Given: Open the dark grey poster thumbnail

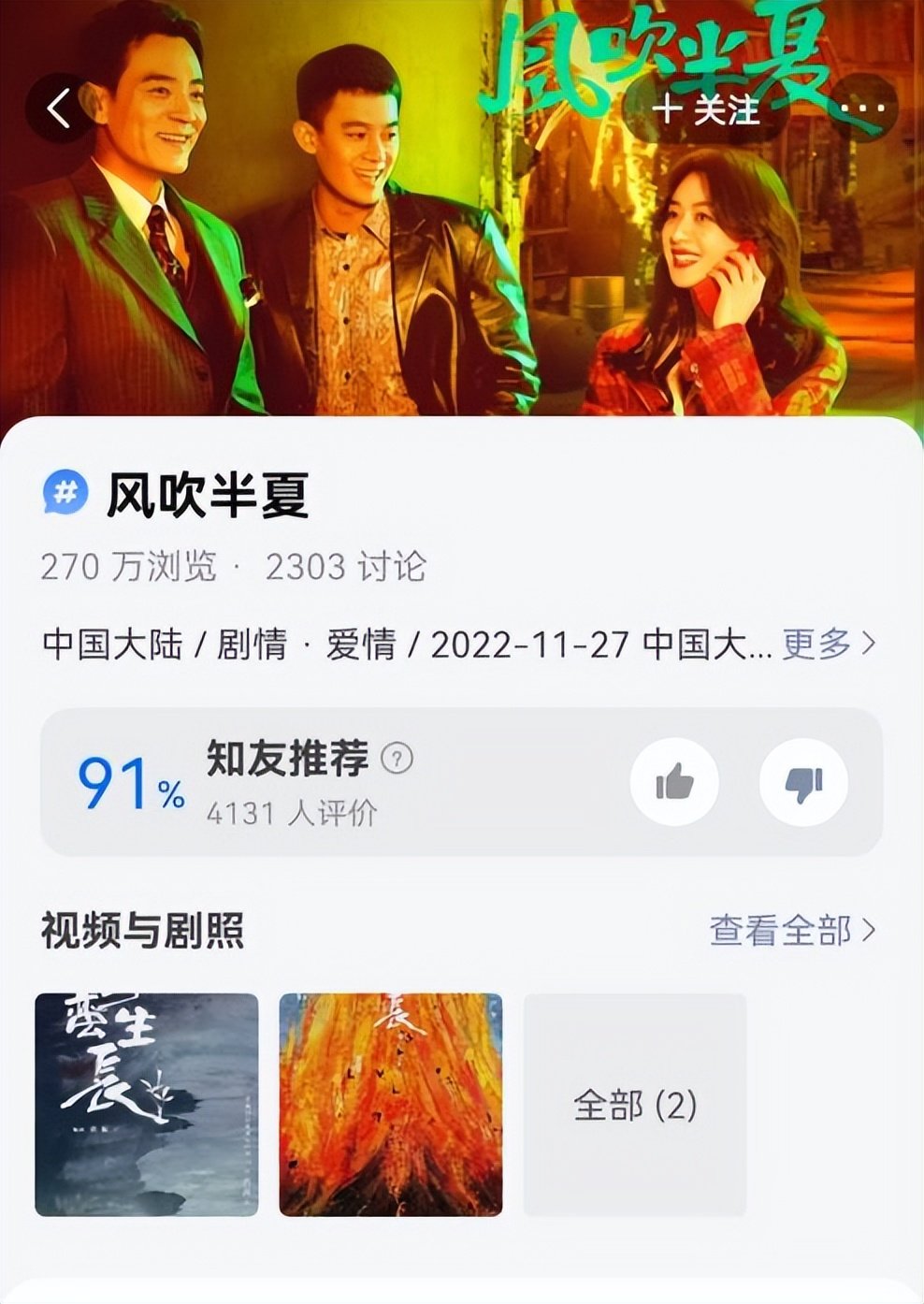Looking at the screenshot, I should pos(147,1105).
